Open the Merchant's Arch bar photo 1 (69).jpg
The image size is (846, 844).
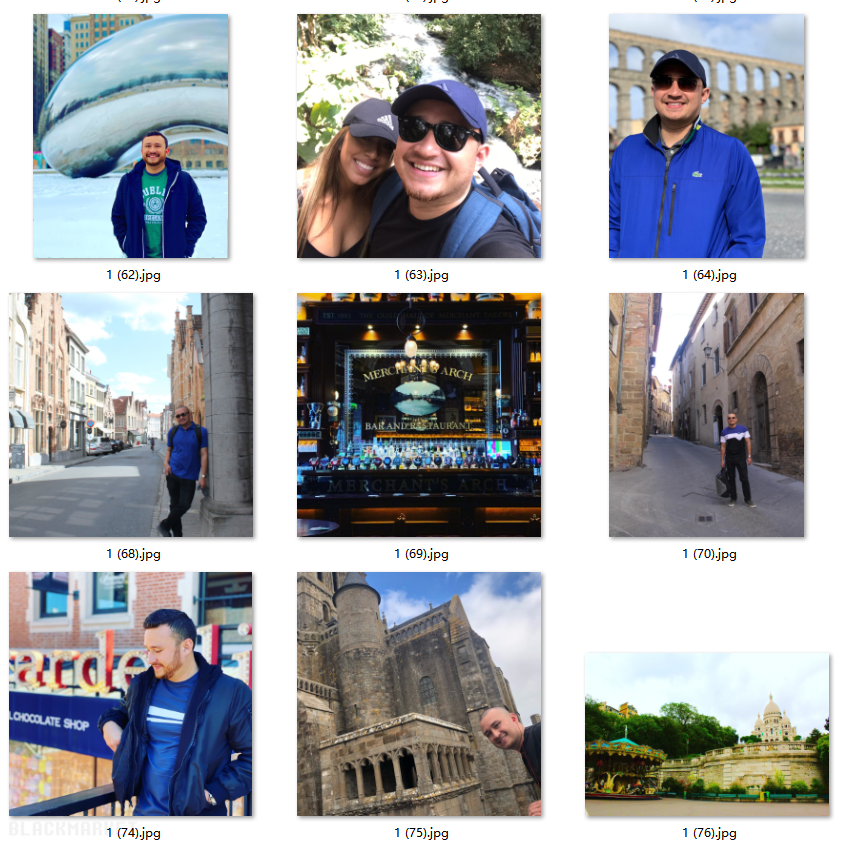pos(419,415)
